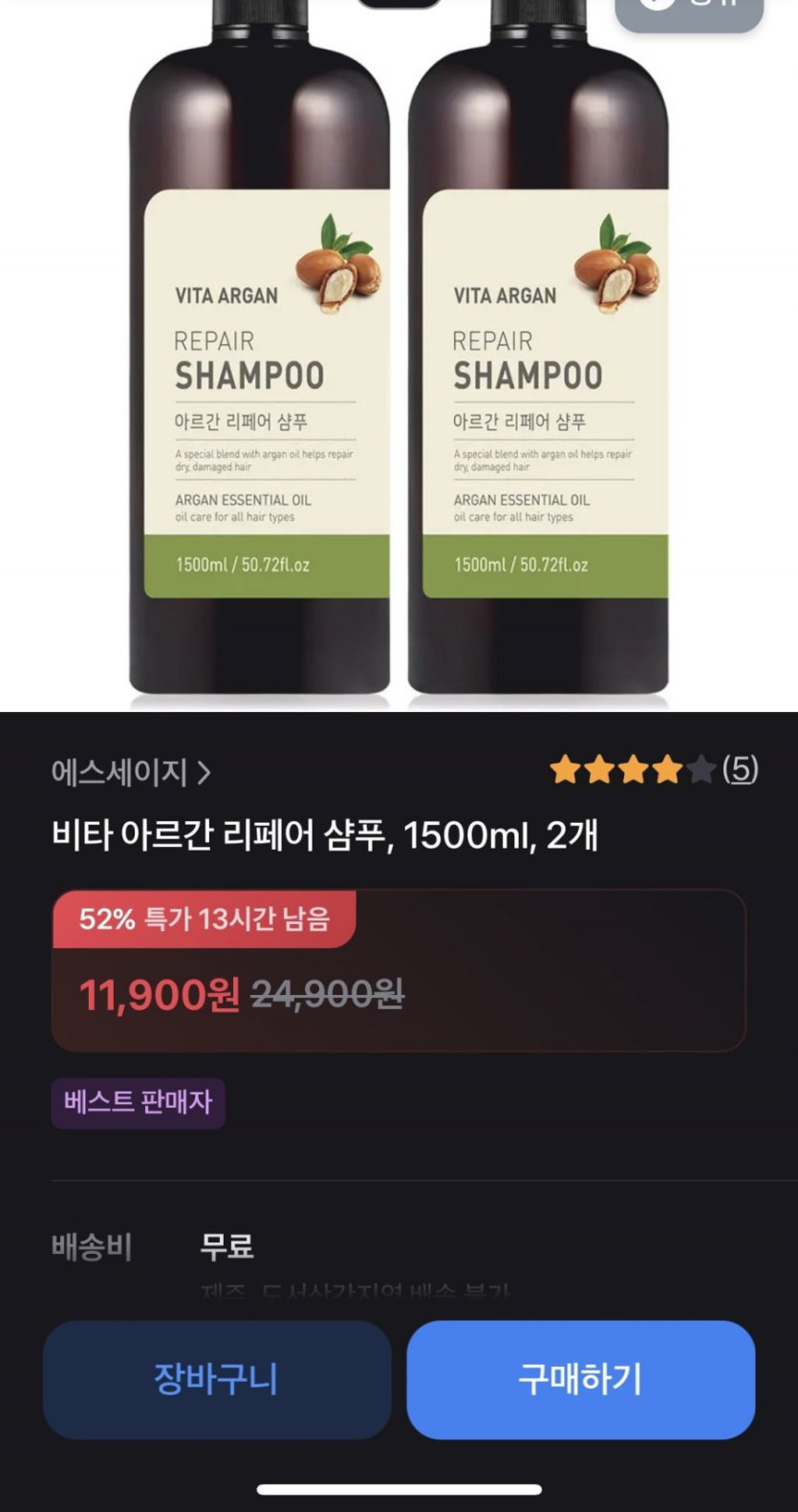Add shampoo to cart with 장바구니
The width and height of the screenshot is (798, 1512).
pyautogui.click(x=217, y=1379)
